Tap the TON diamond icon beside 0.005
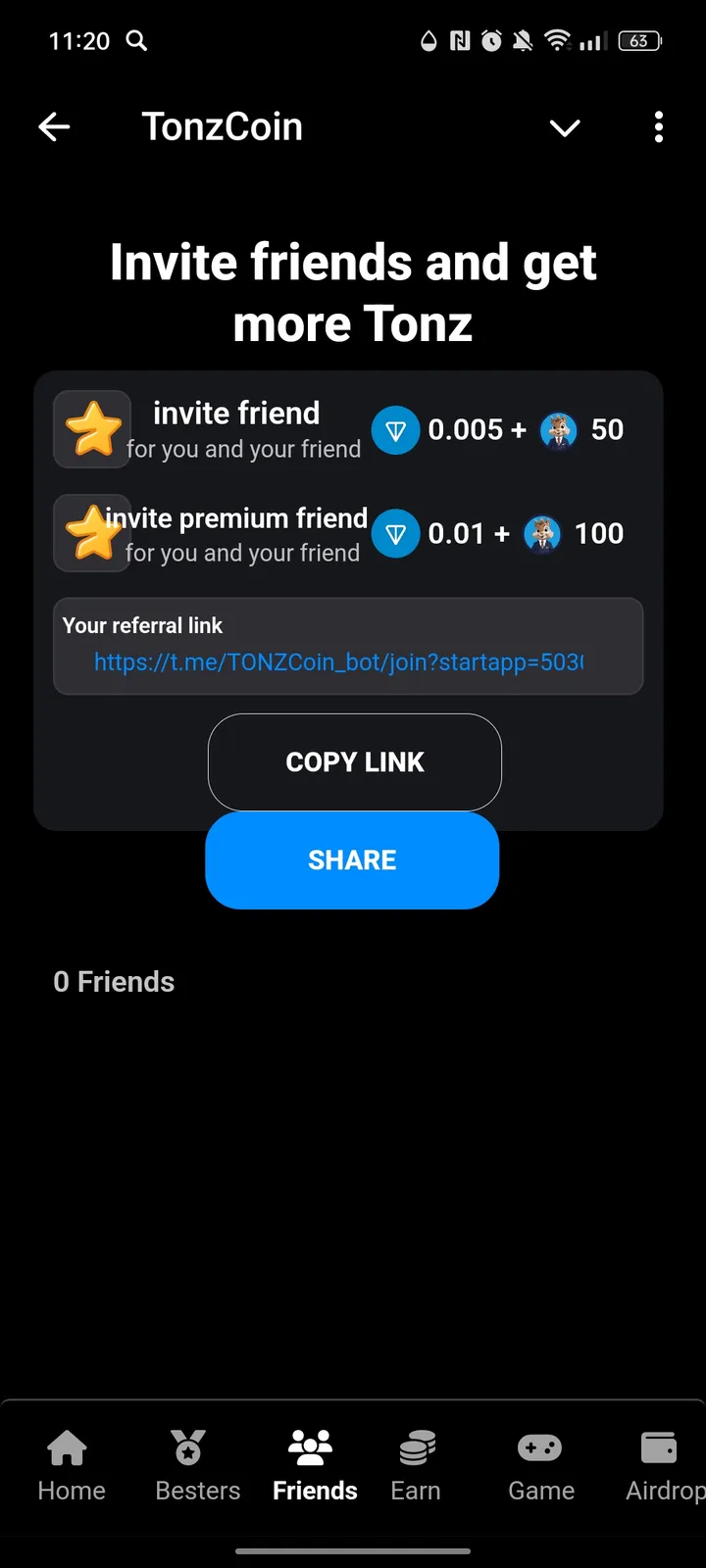Viewport: 706px width, 1568px height. click(395, 429)
